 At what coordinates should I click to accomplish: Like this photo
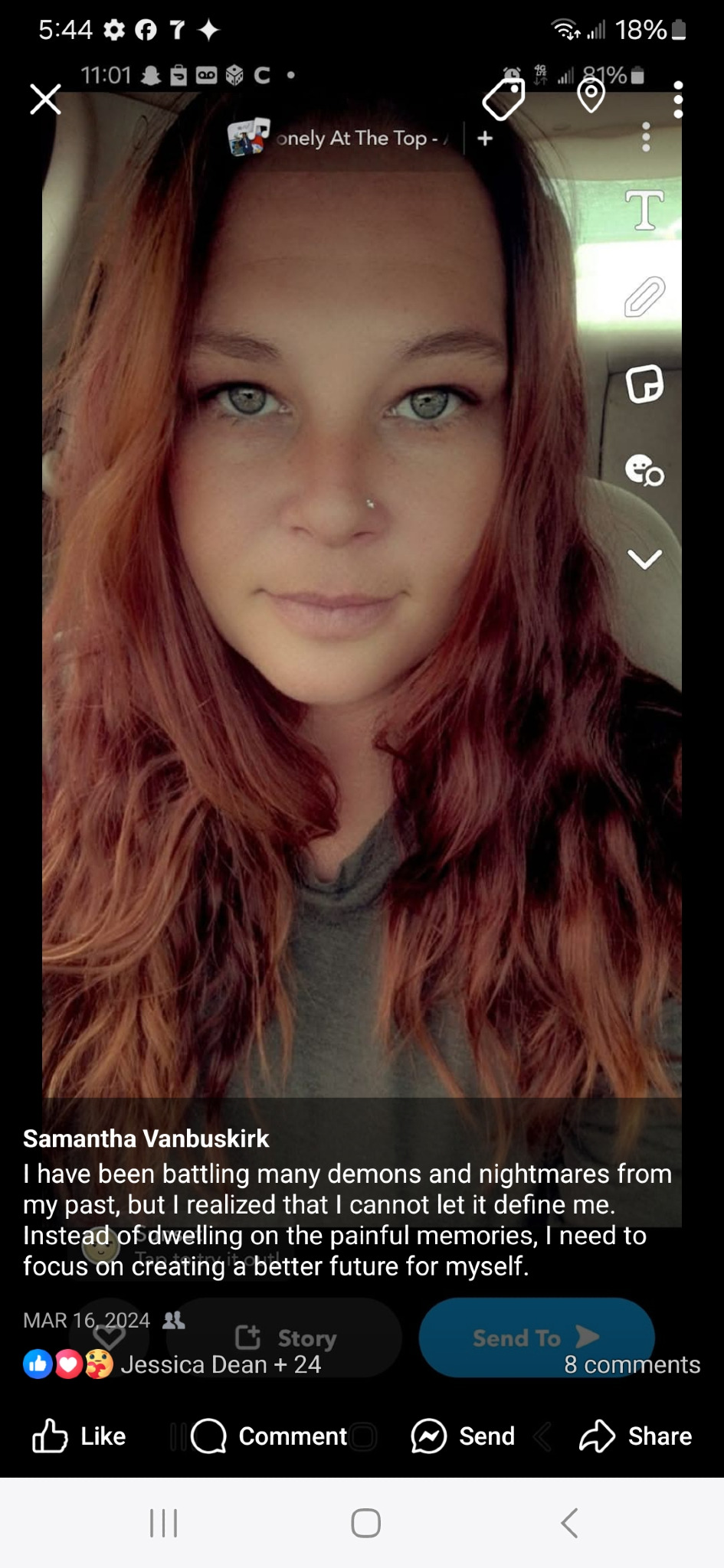pos(79,1436)
